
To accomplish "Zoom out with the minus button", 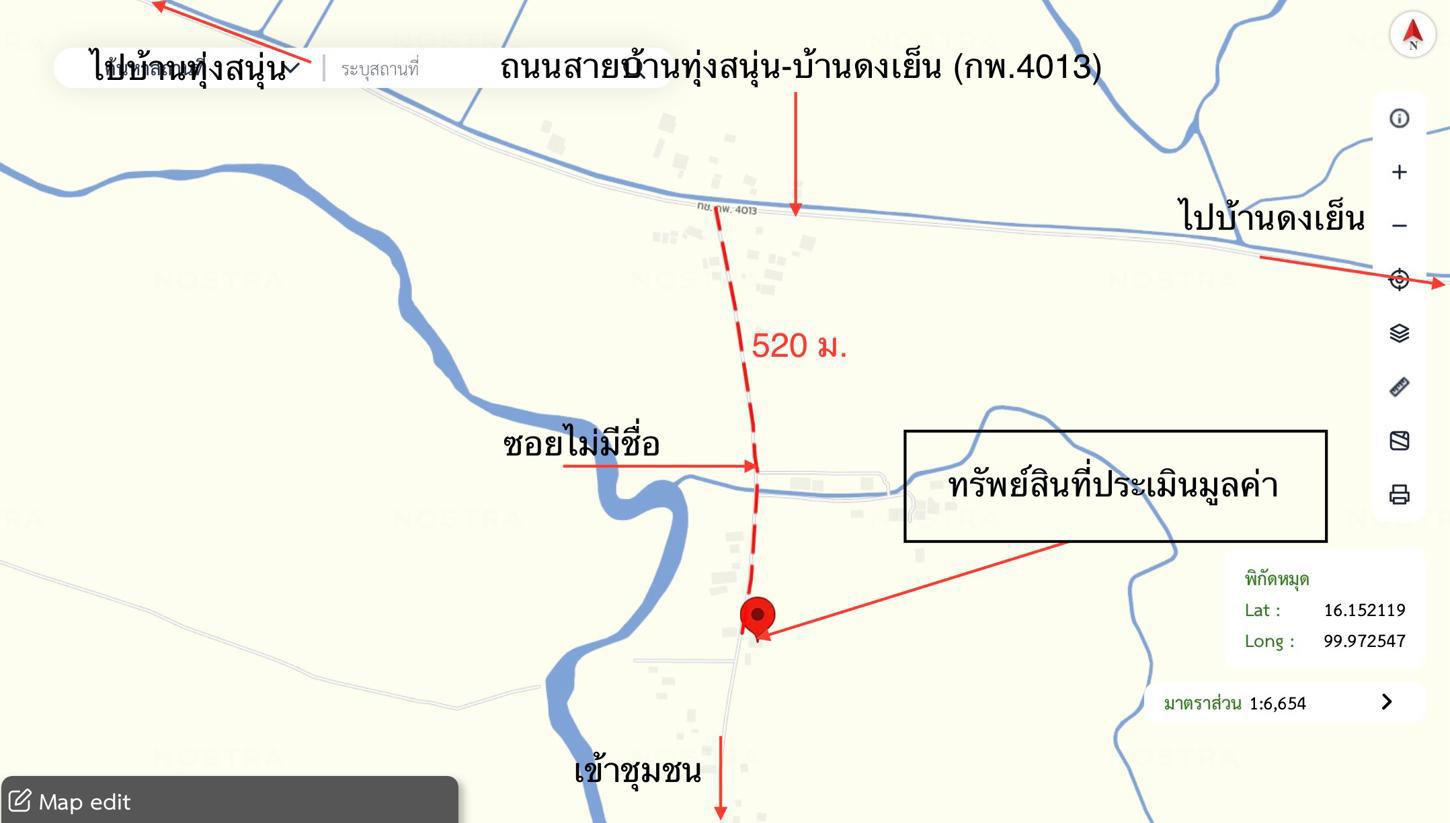I will pyautogui.click(x=1399, y=226).
